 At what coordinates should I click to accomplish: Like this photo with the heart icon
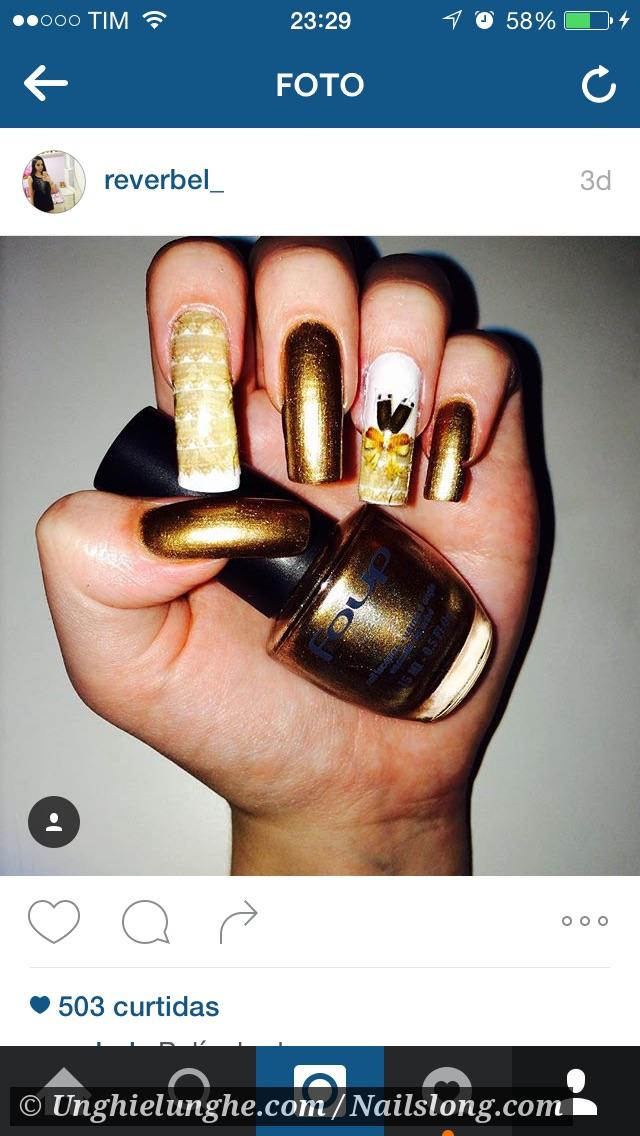pyautogui.click(x=54, y=921)
